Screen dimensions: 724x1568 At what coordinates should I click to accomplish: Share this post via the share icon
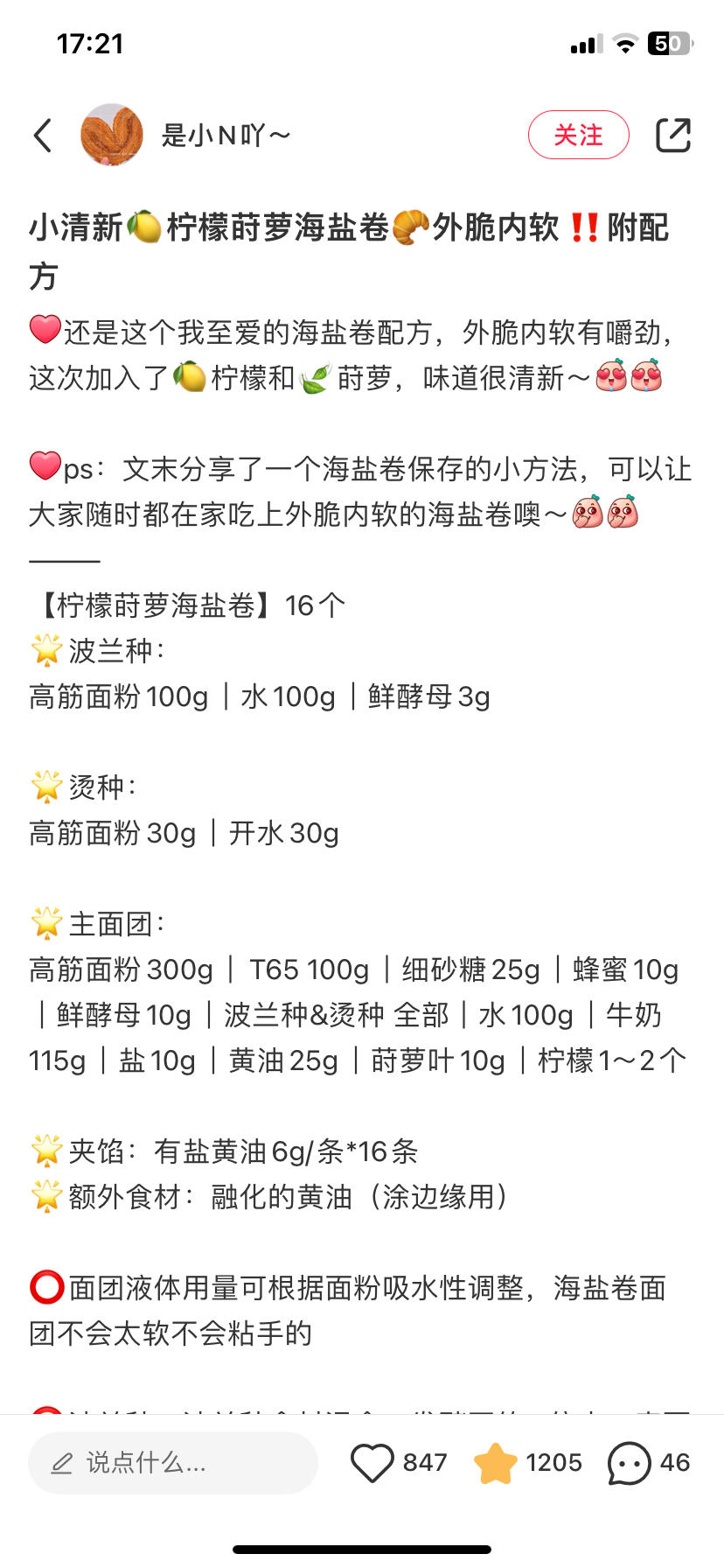pyautogui.click(x=672, y=135)
